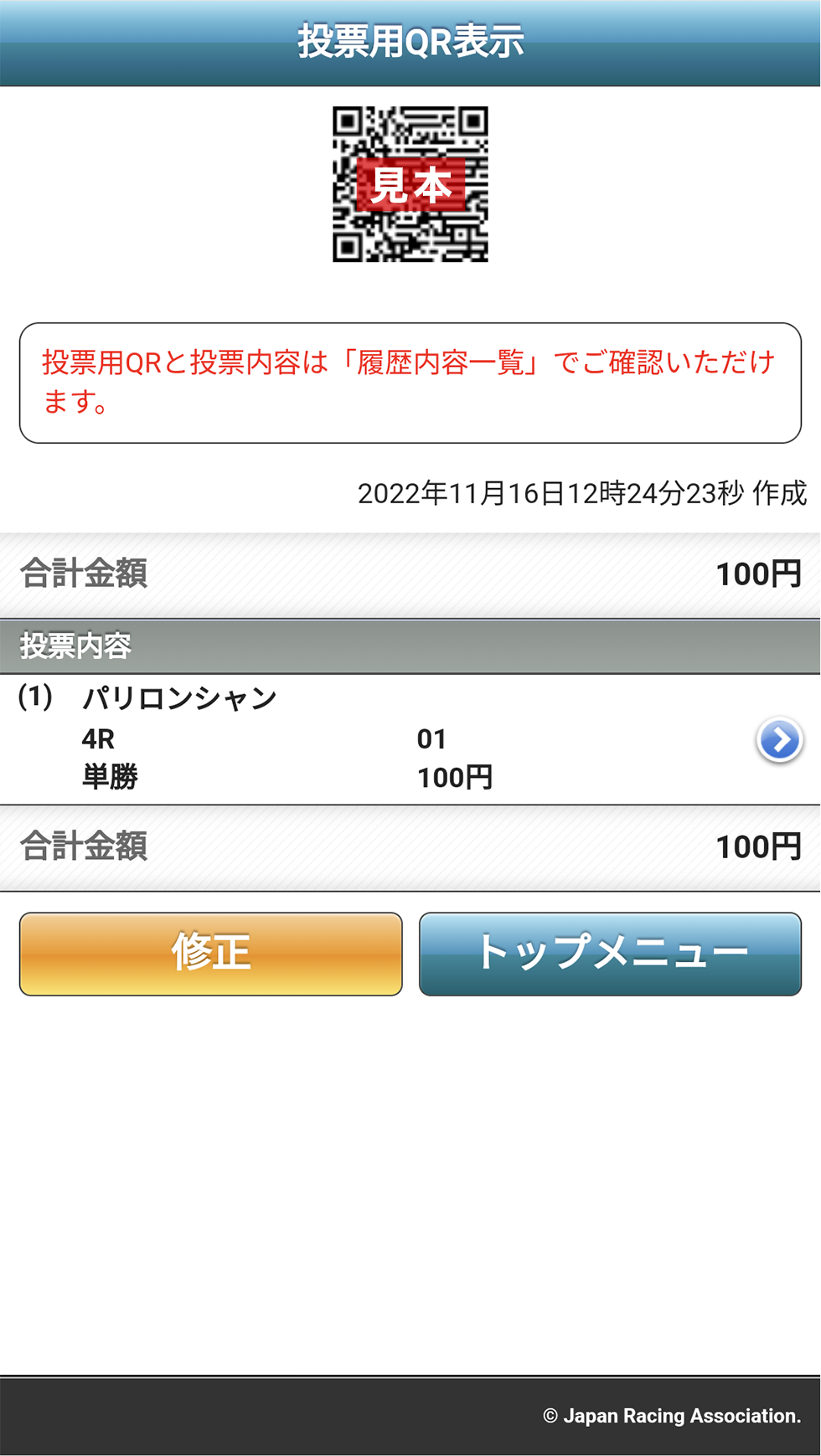Tap the 100円 bet amount value
The width and height of the screenshot is (821, 1456).
click(455, 778)
